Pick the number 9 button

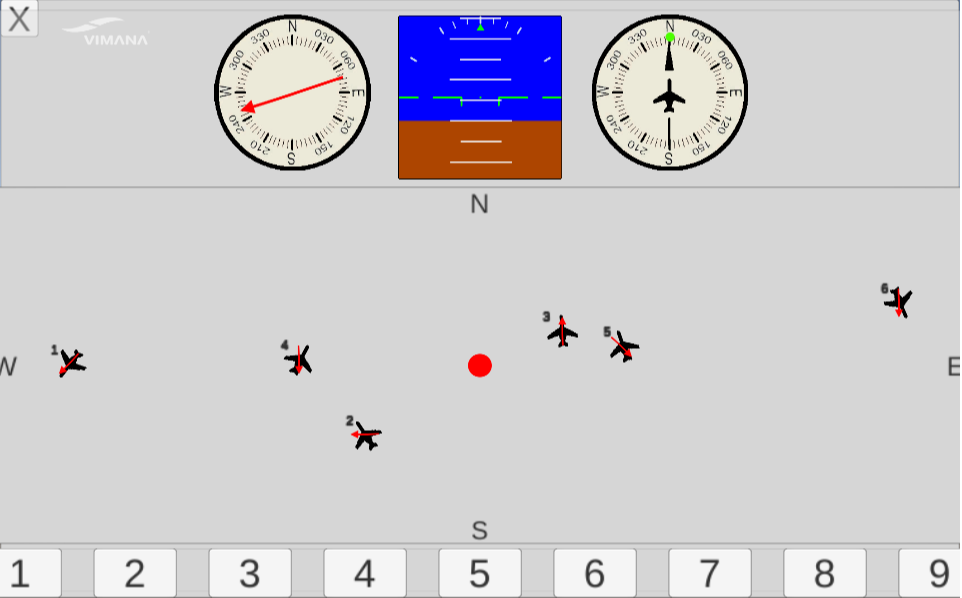pyautogui.click(x=933, y=573)
